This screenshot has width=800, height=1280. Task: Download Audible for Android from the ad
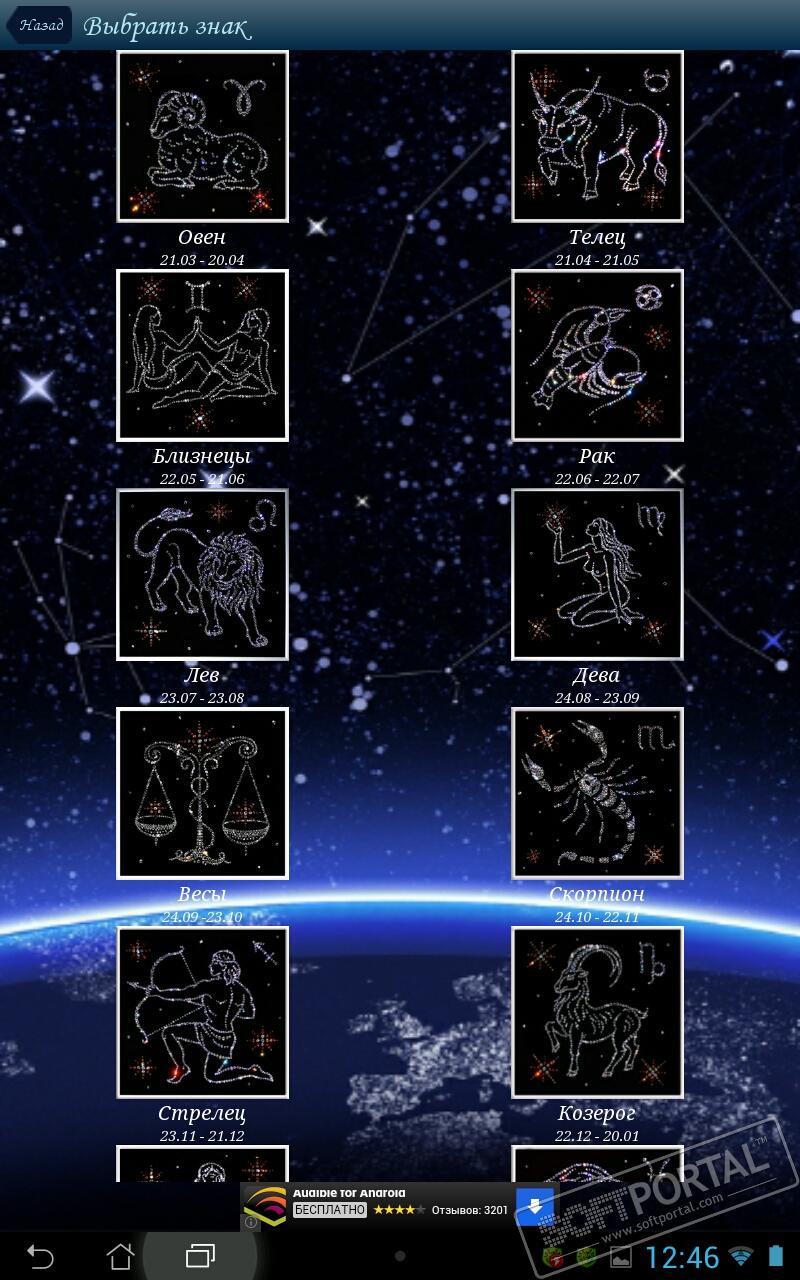pos(535,1207)
